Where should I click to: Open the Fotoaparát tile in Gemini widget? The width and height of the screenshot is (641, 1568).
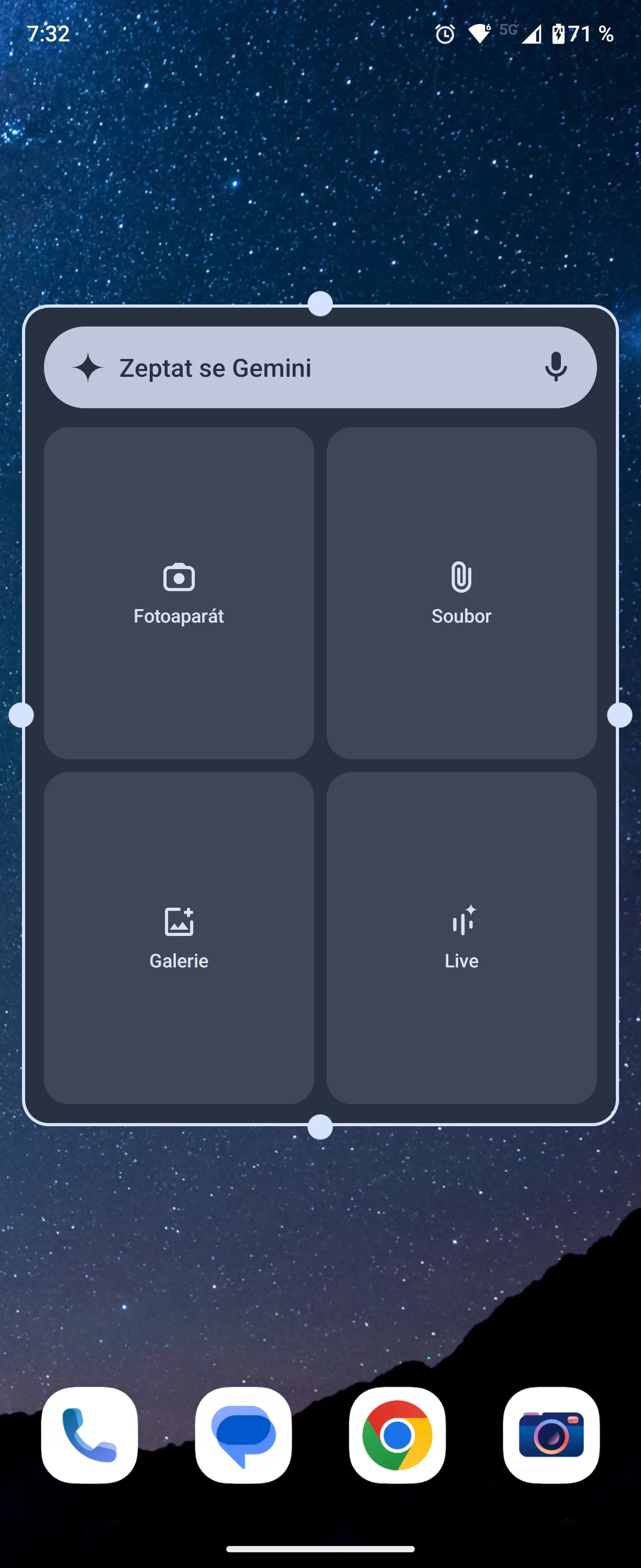point(179,593)
